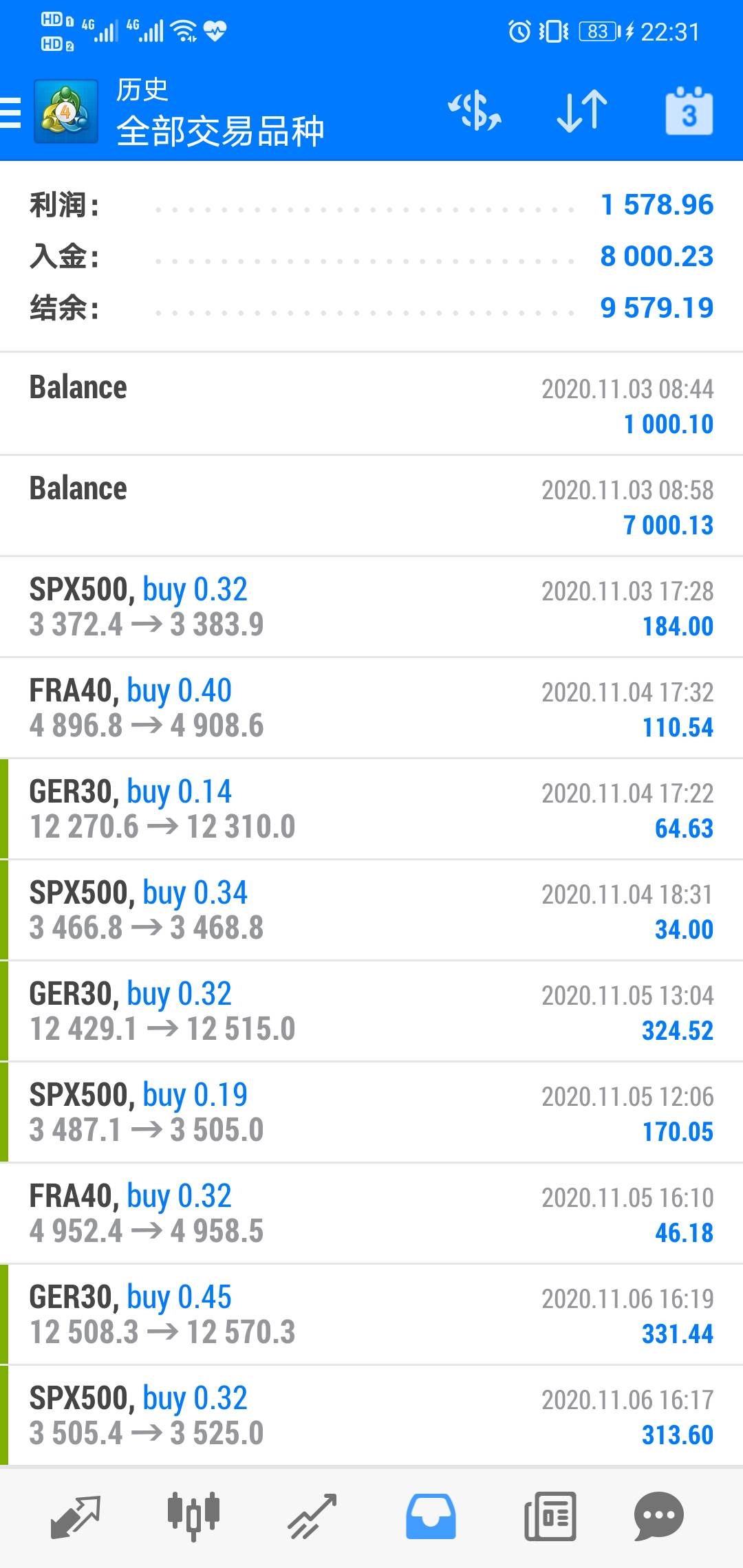View the 7 000.13 Balance deposit entry
The image size is (743, 1568).
(371, 506)
